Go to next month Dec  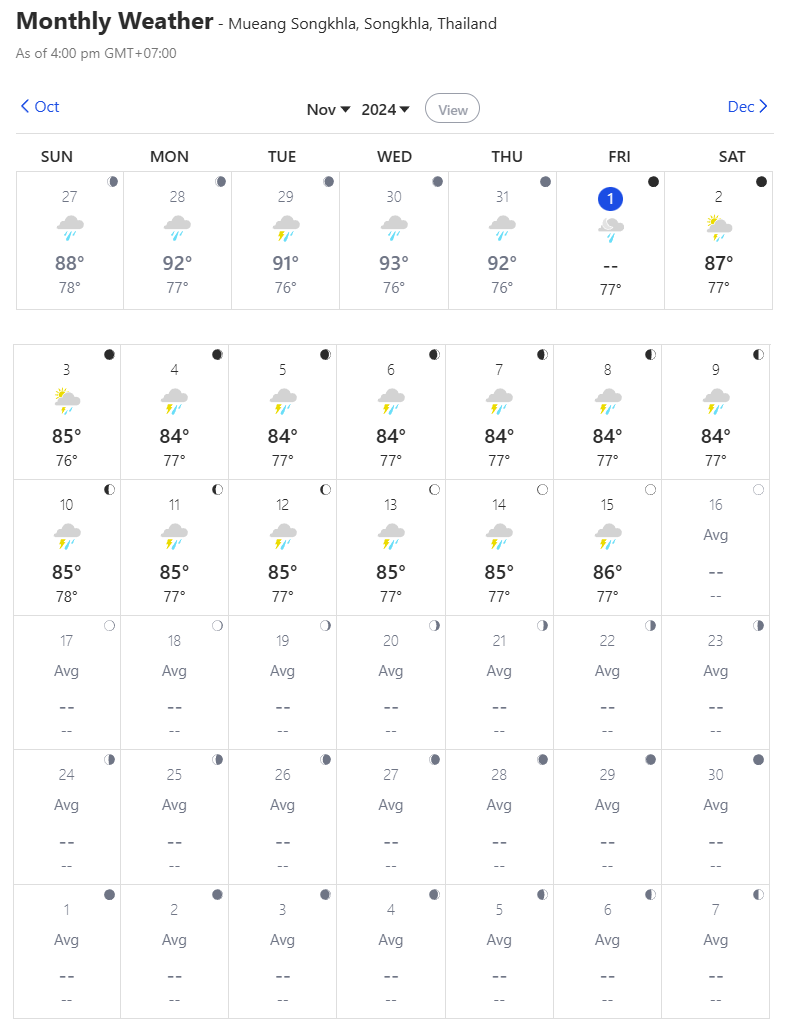747,107
